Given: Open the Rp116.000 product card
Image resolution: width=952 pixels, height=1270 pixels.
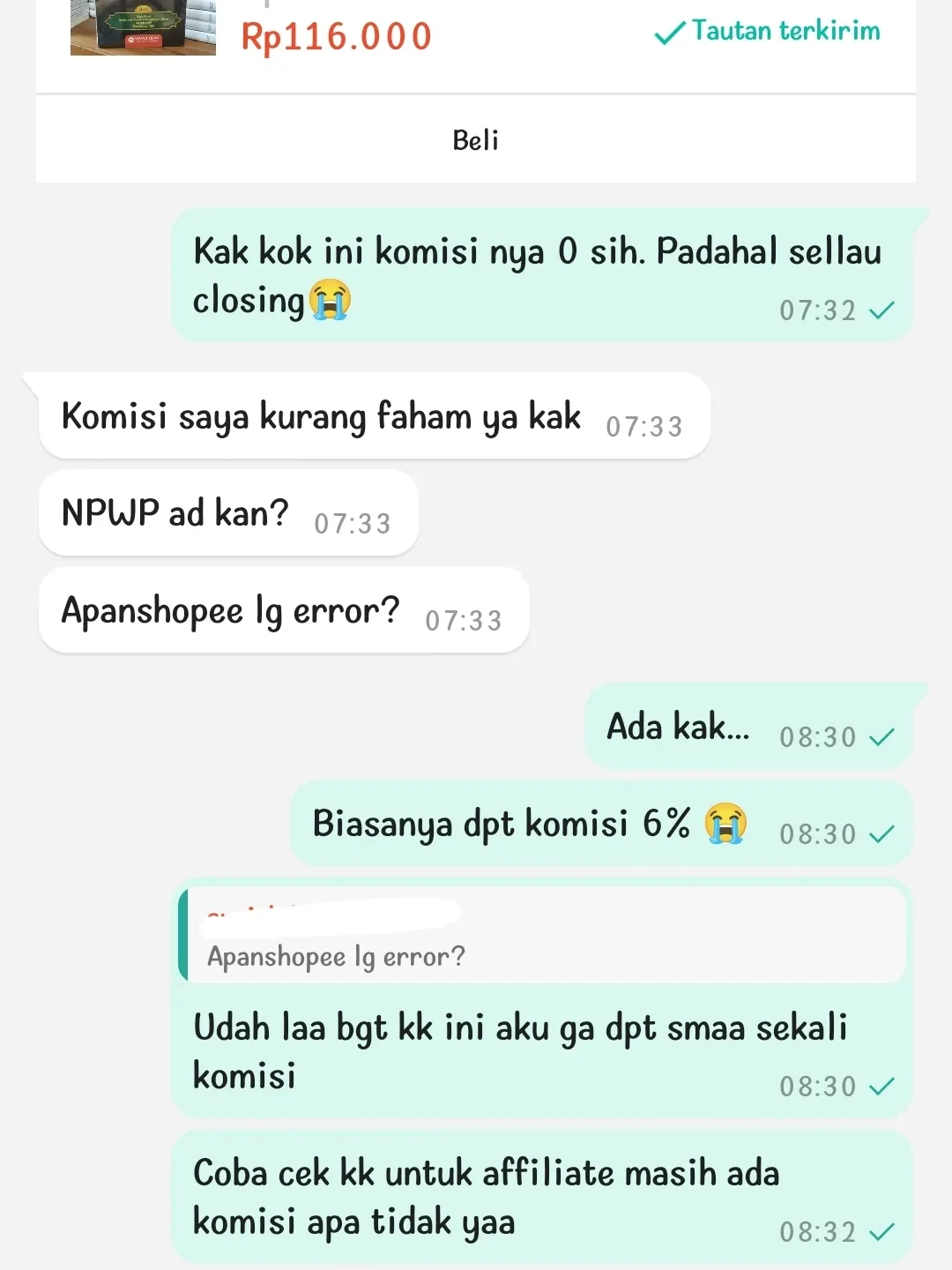Looking at the screenshot, I should [335, 37].
